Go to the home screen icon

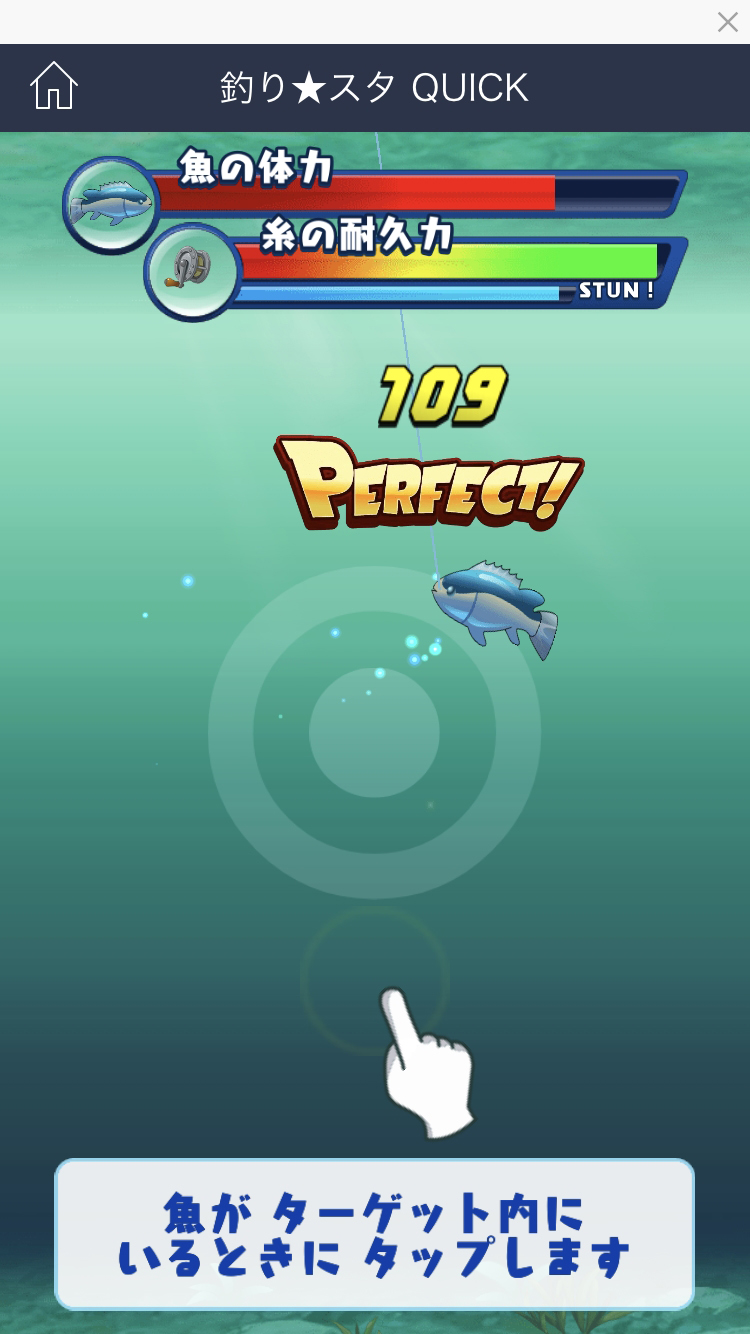coord(54,87)
